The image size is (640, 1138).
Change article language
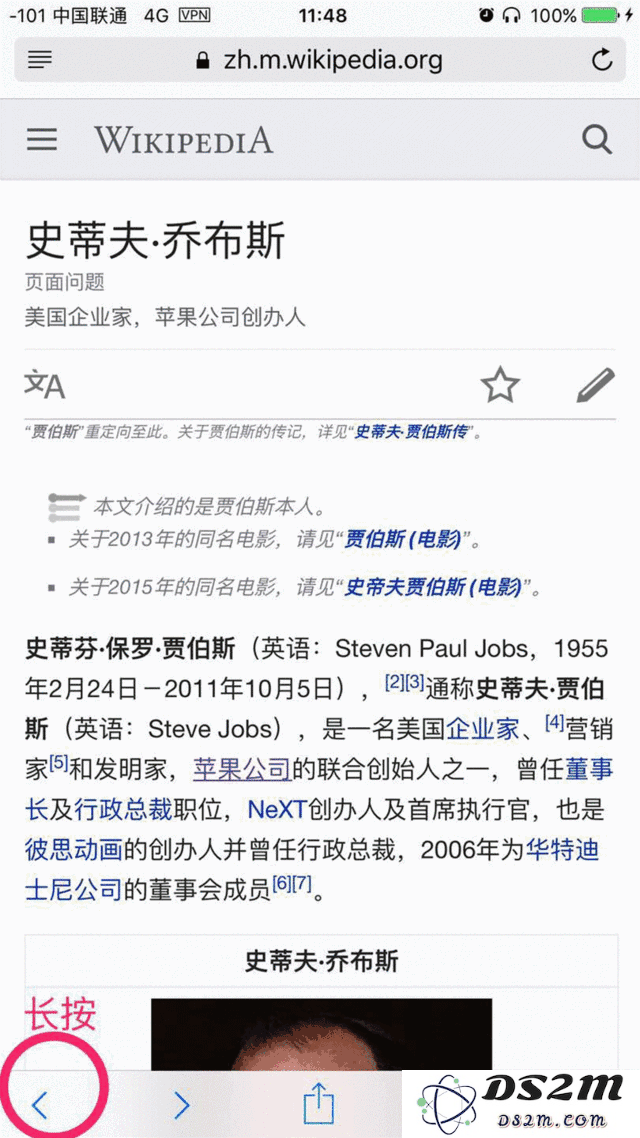point(45,385)
